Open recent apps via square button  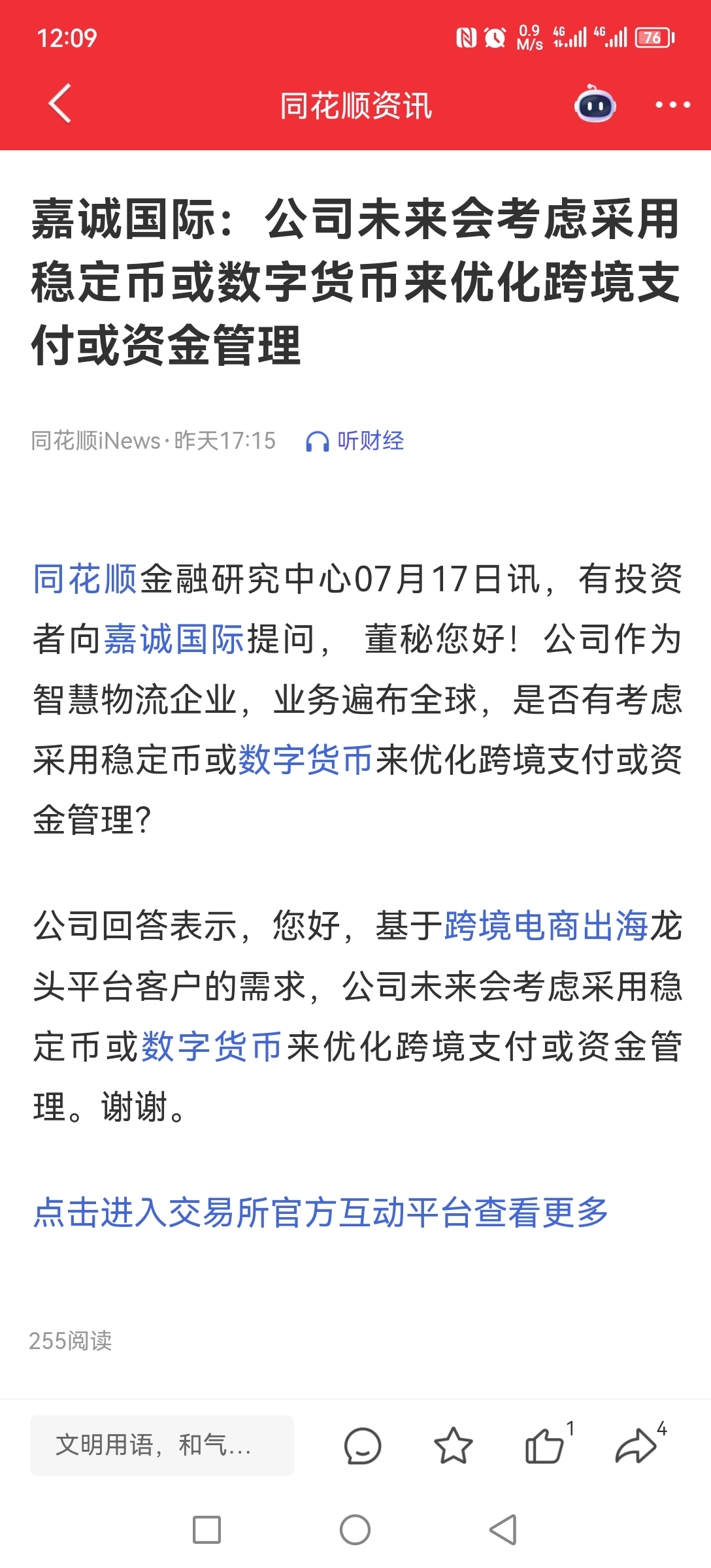(207, 1529)
